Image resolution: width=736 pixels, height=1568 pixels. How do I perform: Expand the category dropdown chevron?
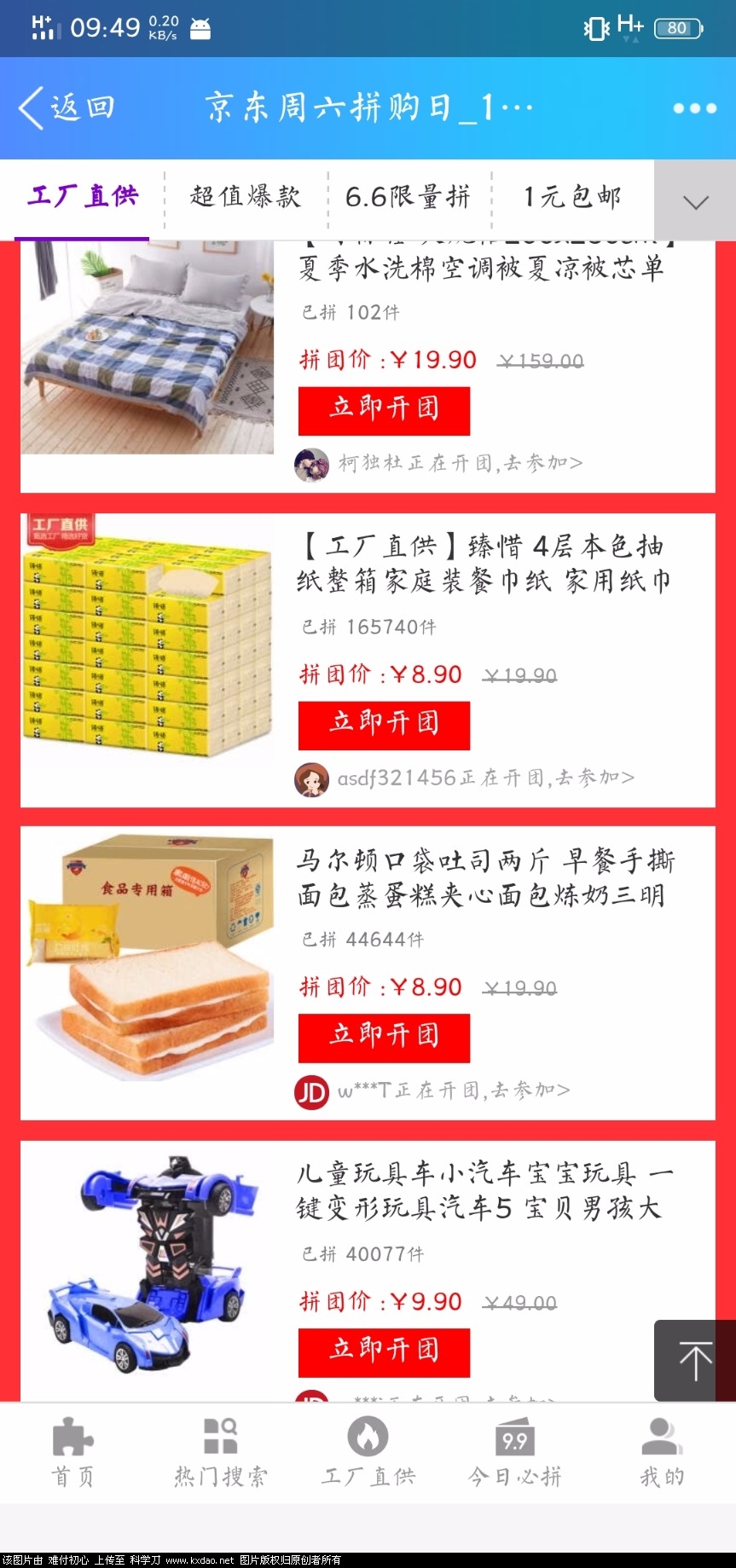pyautogui.click(x=695, y=202)
